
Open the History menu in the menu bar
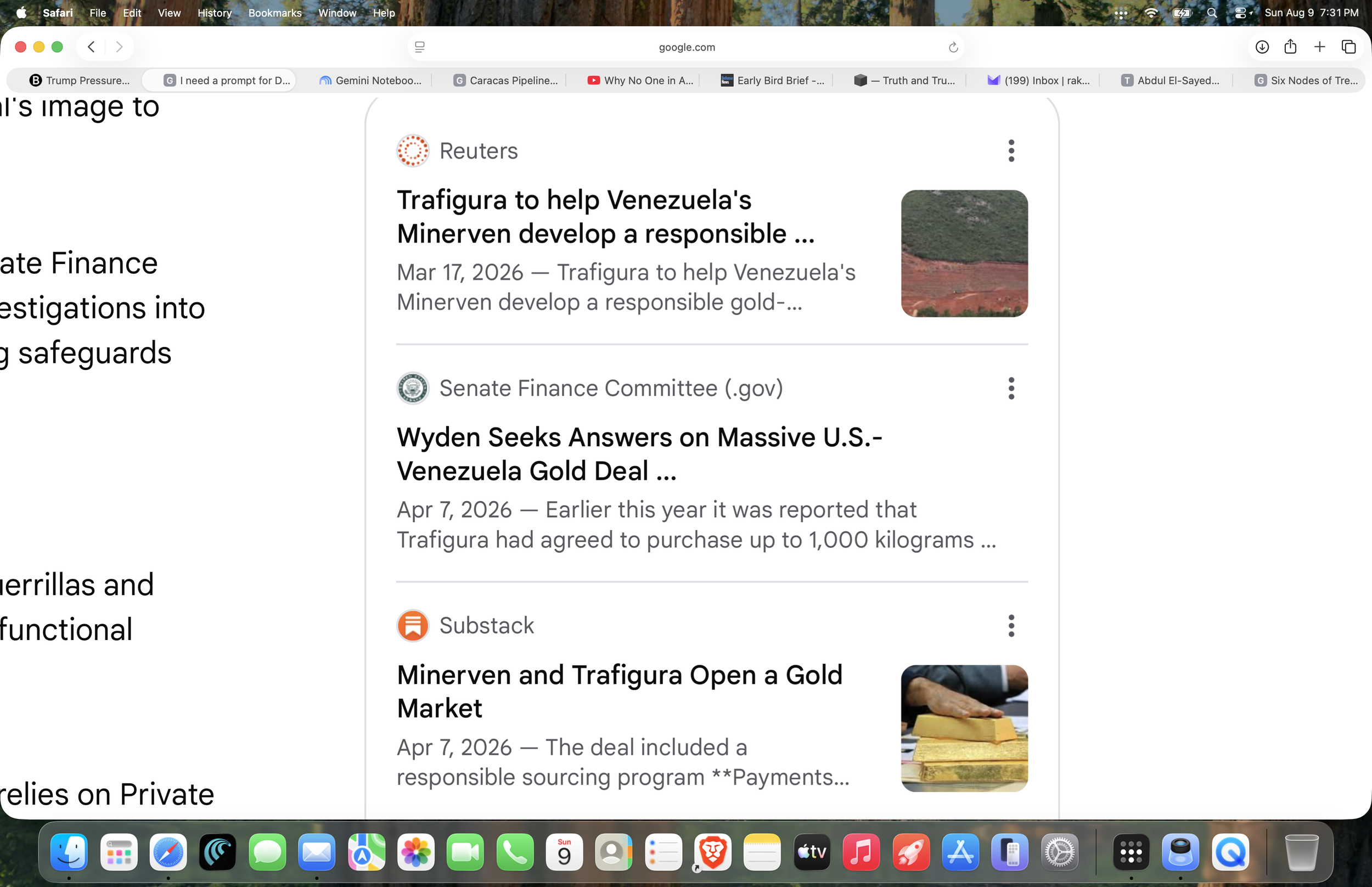(214, 13)
